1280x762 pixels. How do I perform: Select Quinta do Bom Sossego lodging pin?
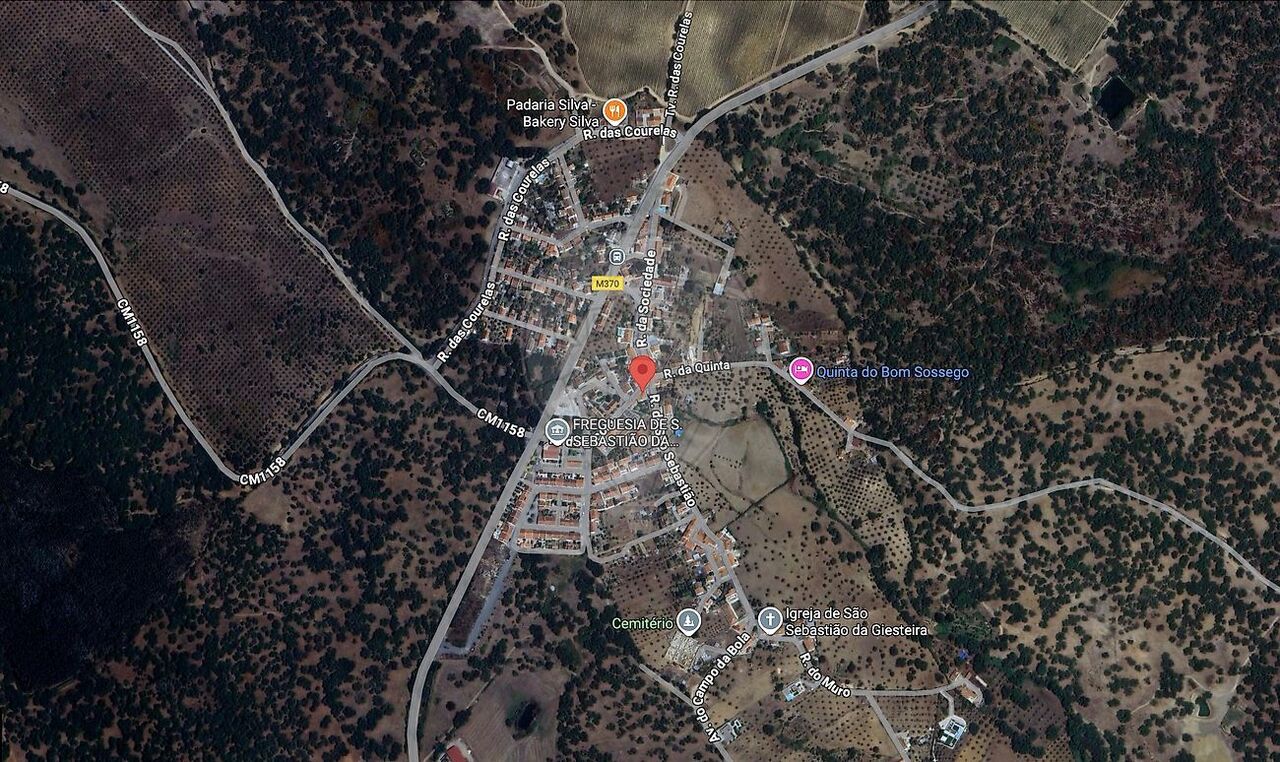(801, 371)
